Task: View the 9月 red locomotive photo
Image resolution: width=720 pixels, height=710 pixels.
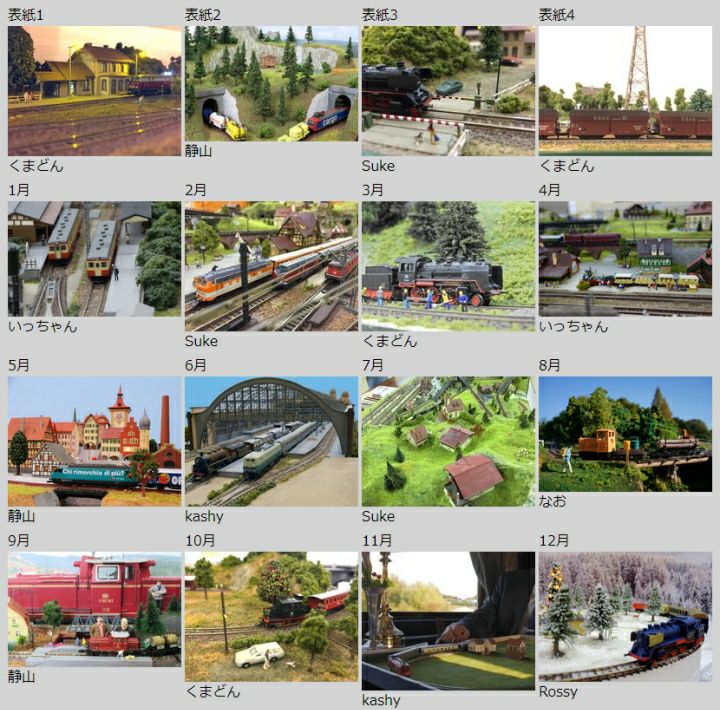Action: point(94,608)
